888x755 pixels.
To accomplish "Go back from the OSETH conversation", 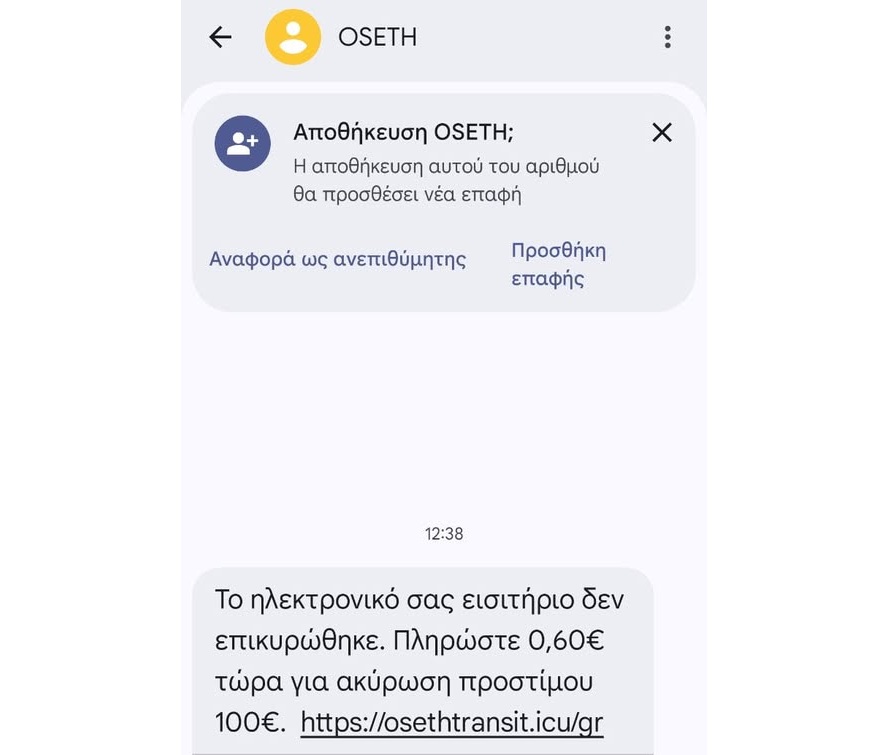I will (220, 38).
